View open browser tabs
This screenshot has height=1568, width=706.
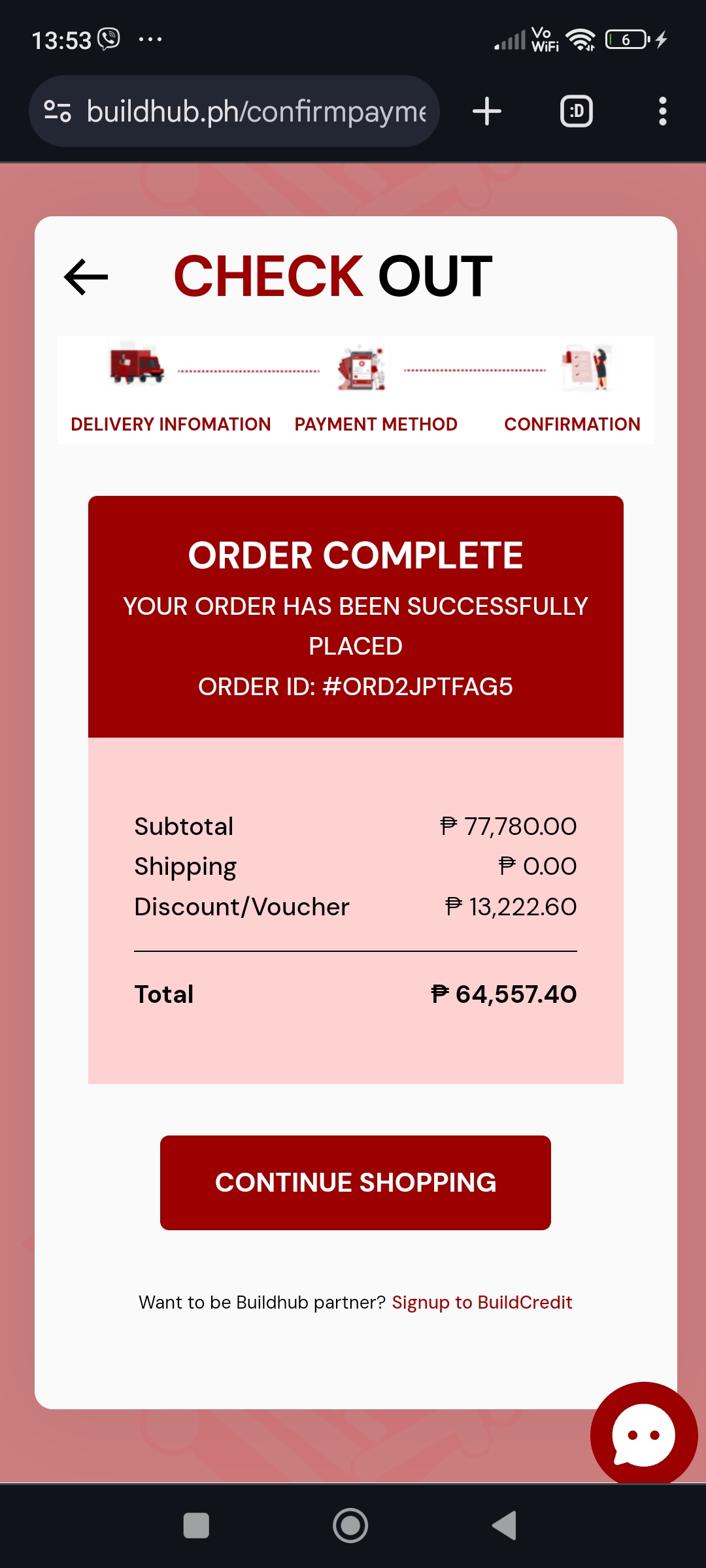(x=576, y=111)
